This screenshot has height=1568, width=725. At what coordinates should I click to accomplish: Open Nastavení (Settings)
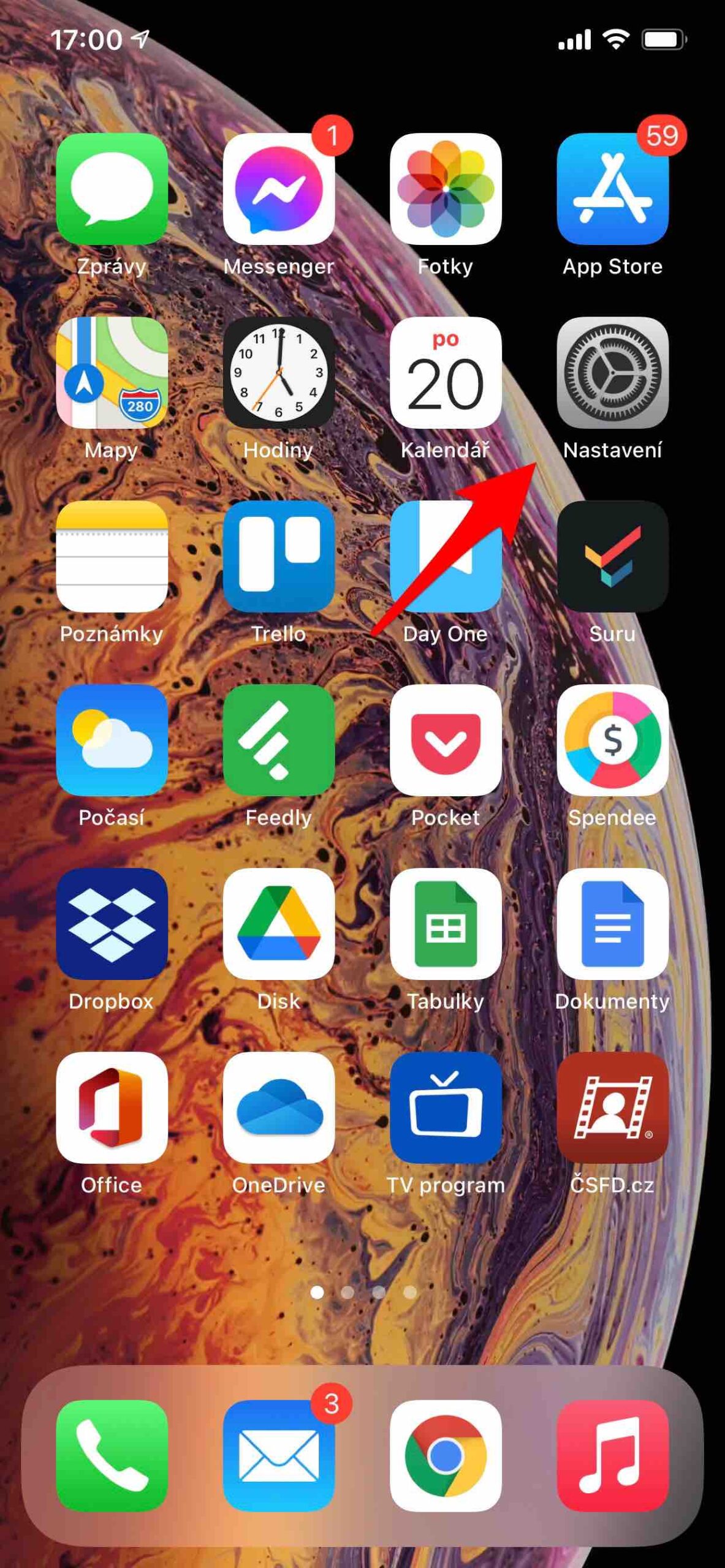612,375
